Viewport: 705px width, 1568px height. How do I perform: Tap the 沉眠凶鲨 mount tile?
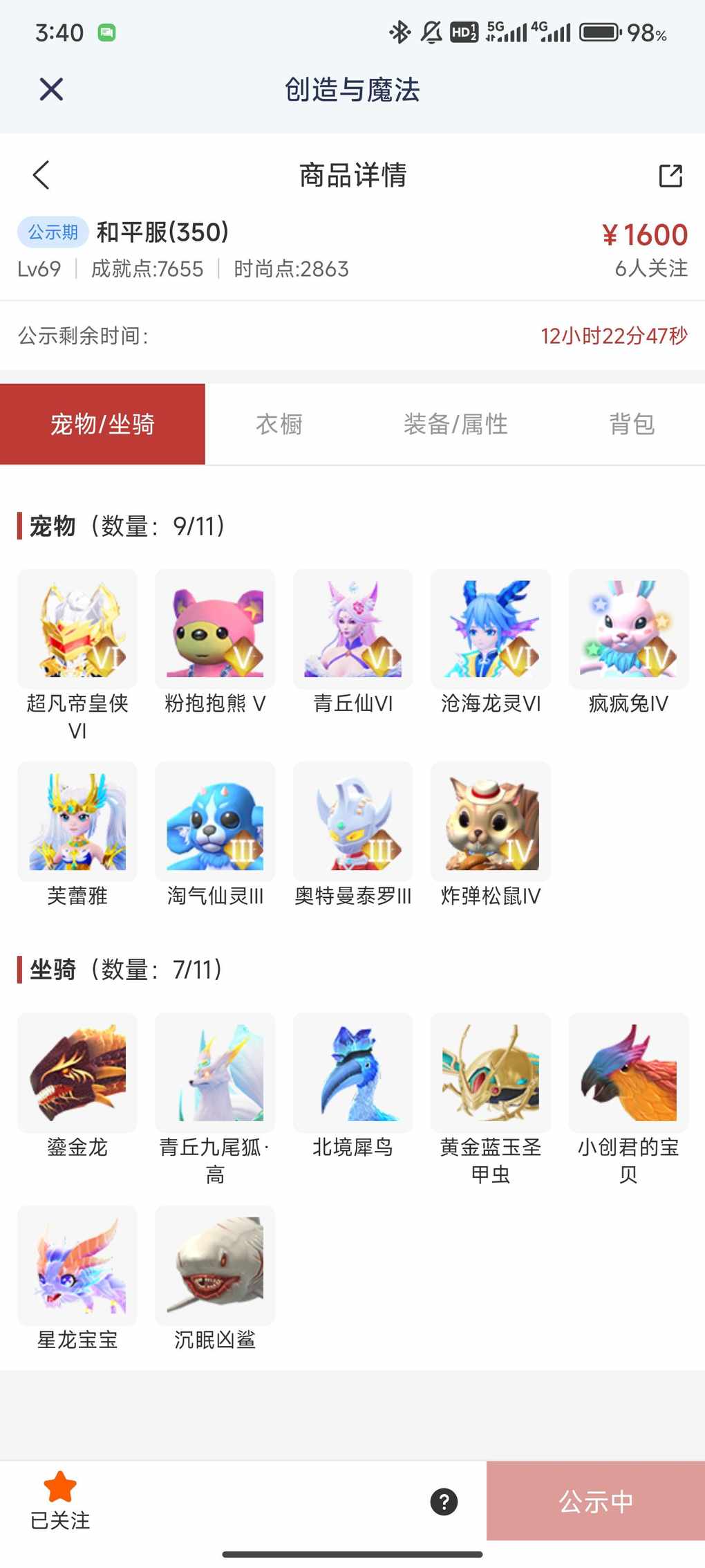215,1265
